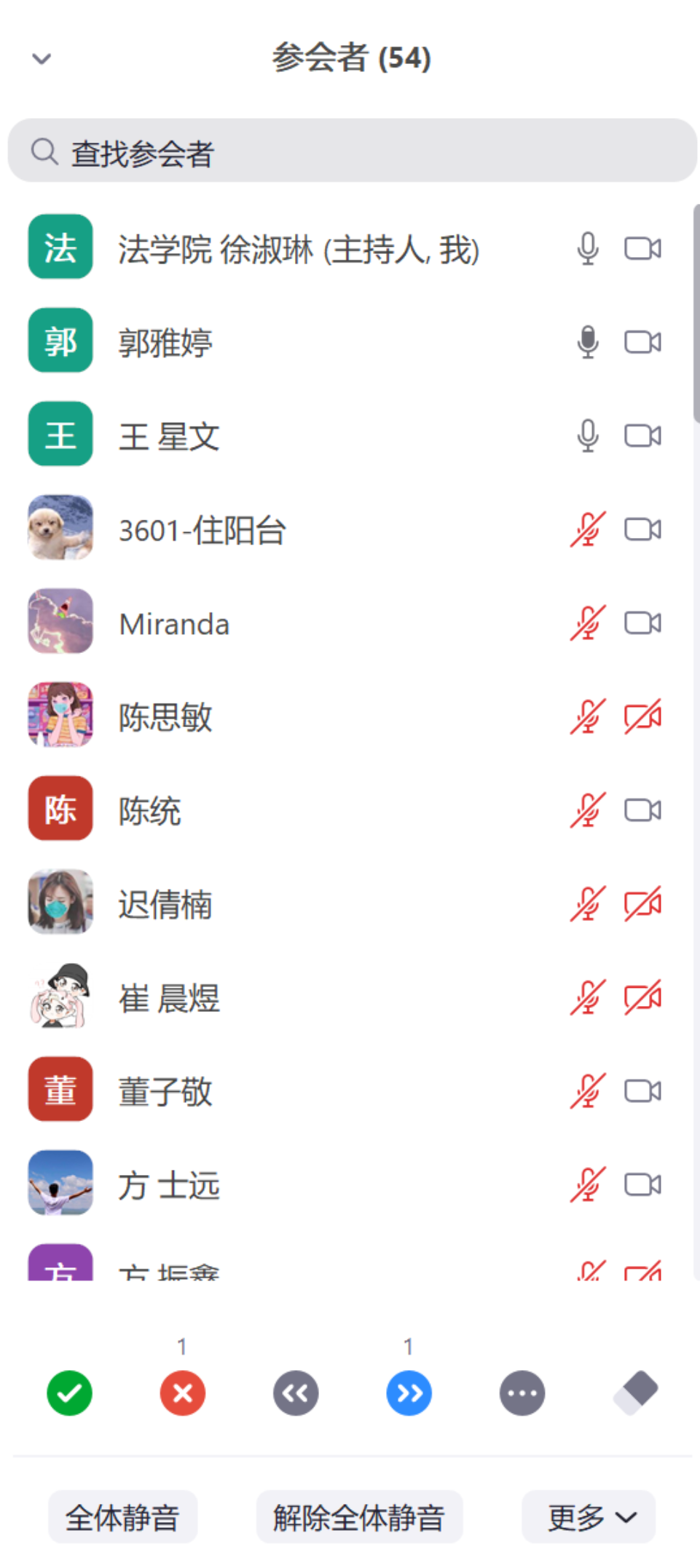Image resolution: width=700 pixels, height=1568 pixels.
Task: Open participant 陈思敏
Action: (165, 717)
